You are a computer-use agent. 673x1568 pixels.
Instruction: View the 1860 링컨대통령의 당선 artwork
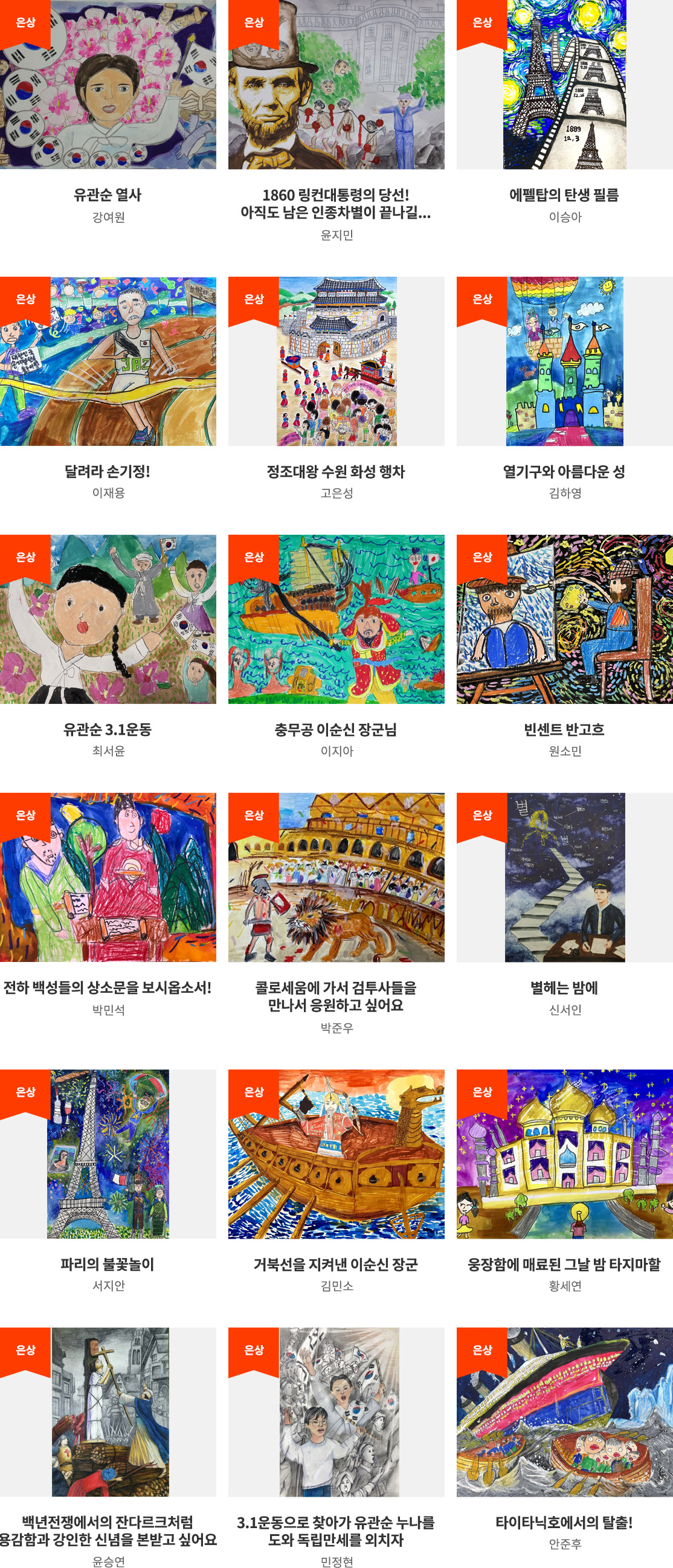336,85
